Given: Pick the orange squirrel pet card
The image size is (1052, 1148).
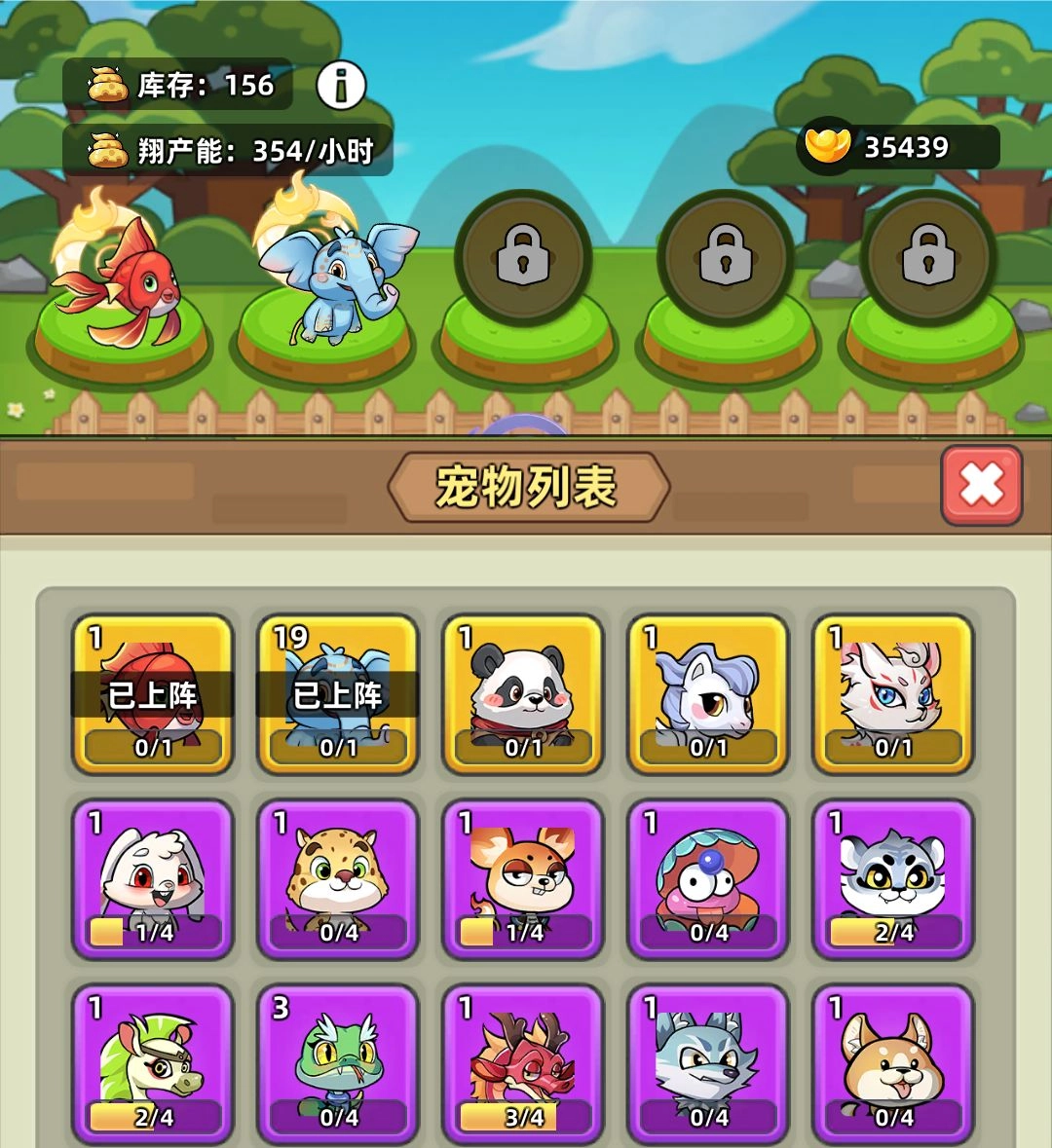Looking at the screenshot, I should click(523, 879).
